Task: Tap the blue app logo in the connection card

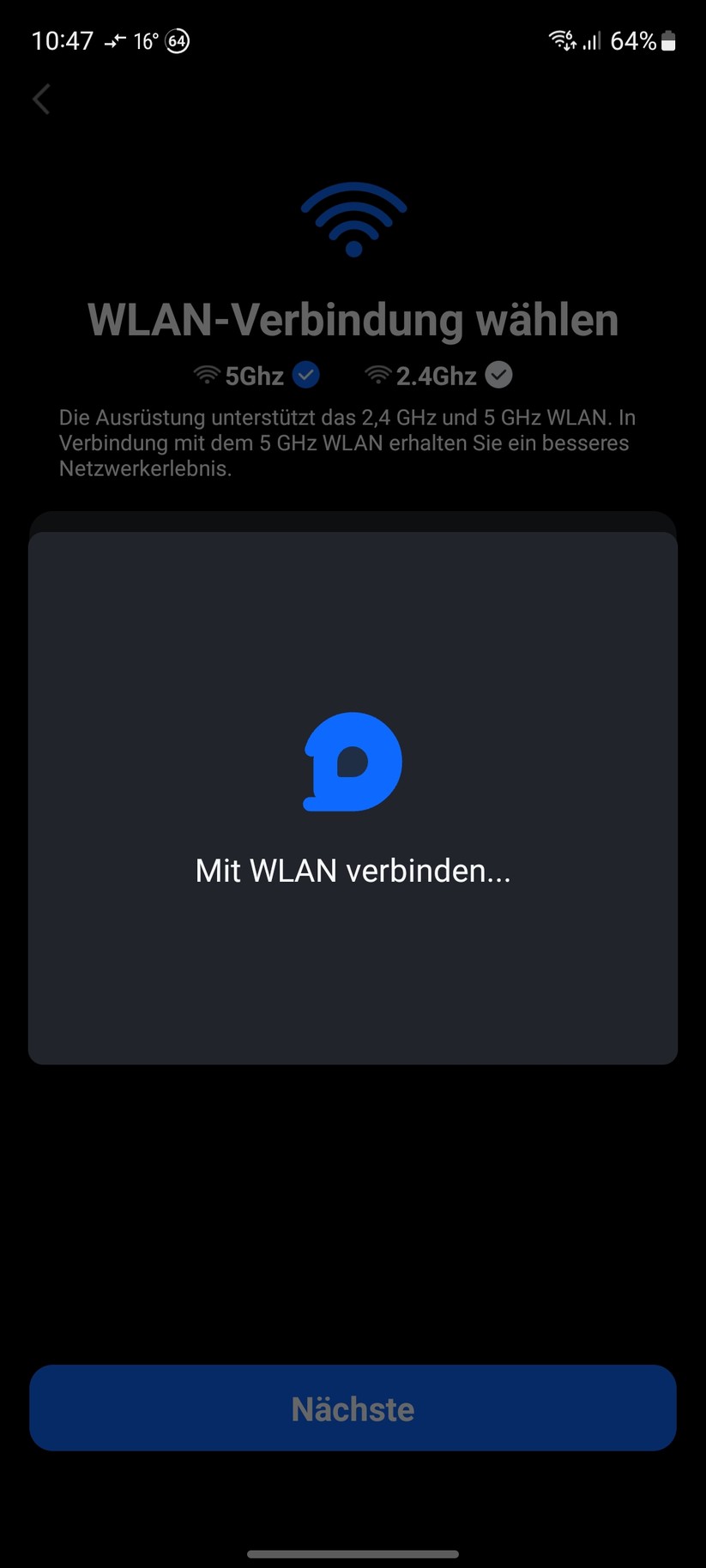Action: click(x=353, y=762)
